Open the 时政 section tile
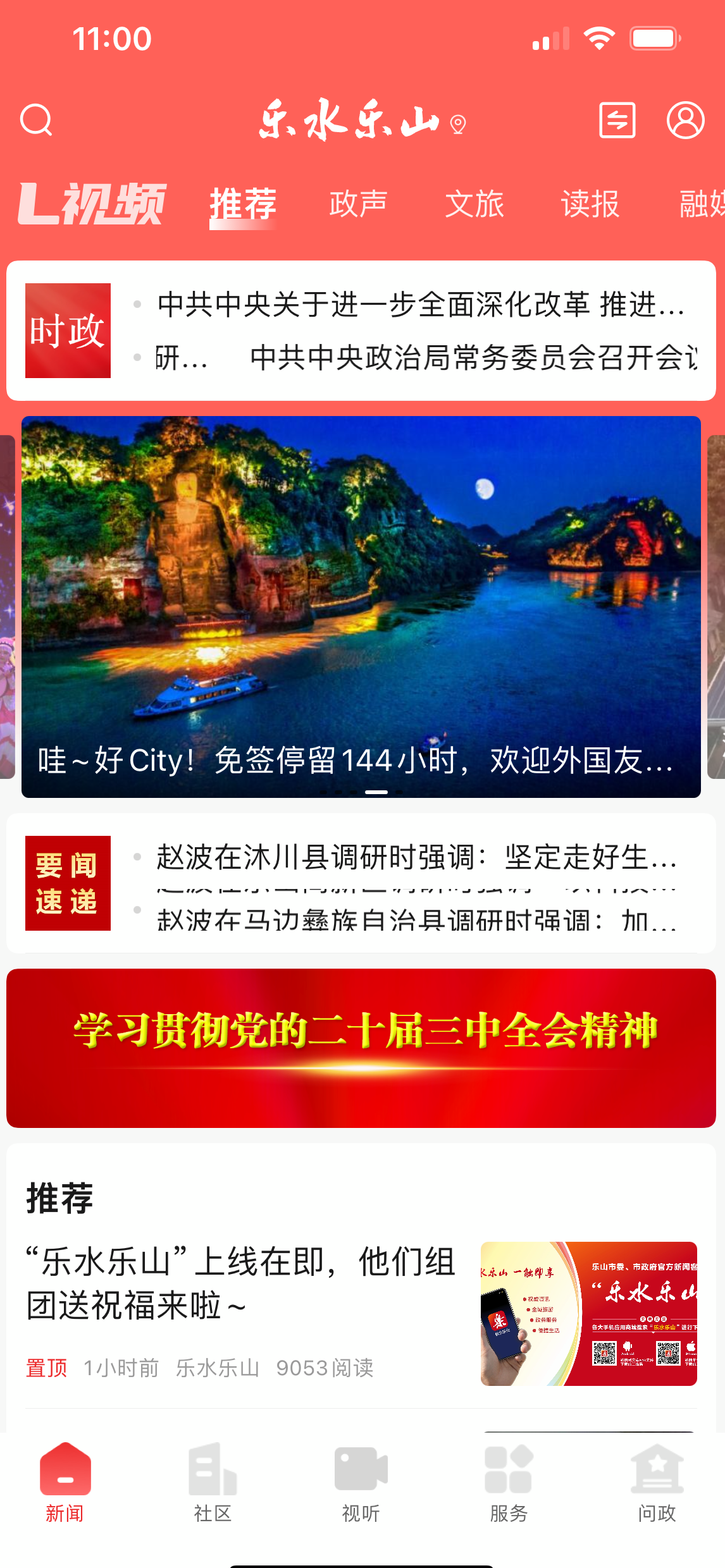 [x=68, y=331]
